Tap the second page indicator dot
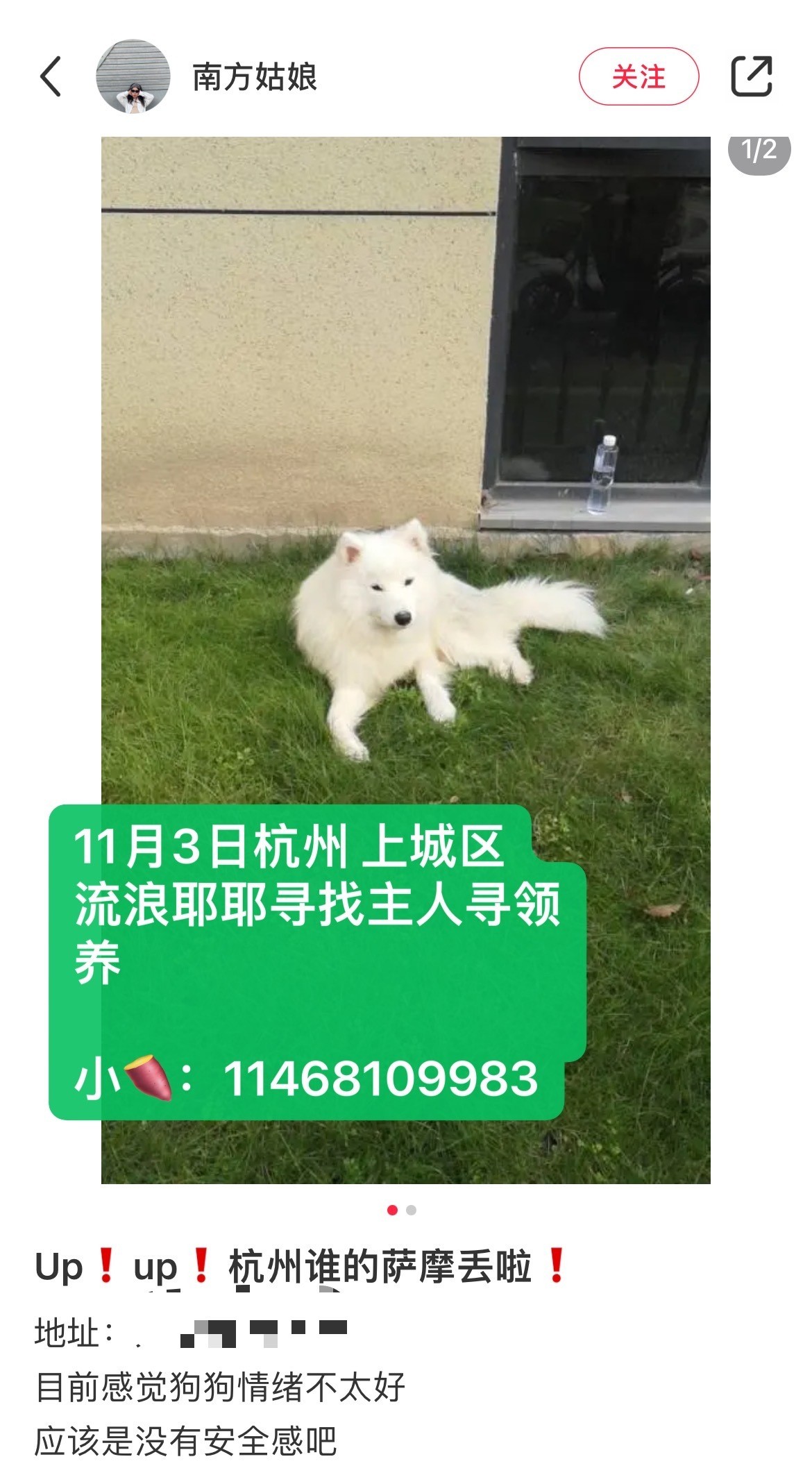Image resolution: width=812 pixels, height=1484 pixels. pos(412,1210)
